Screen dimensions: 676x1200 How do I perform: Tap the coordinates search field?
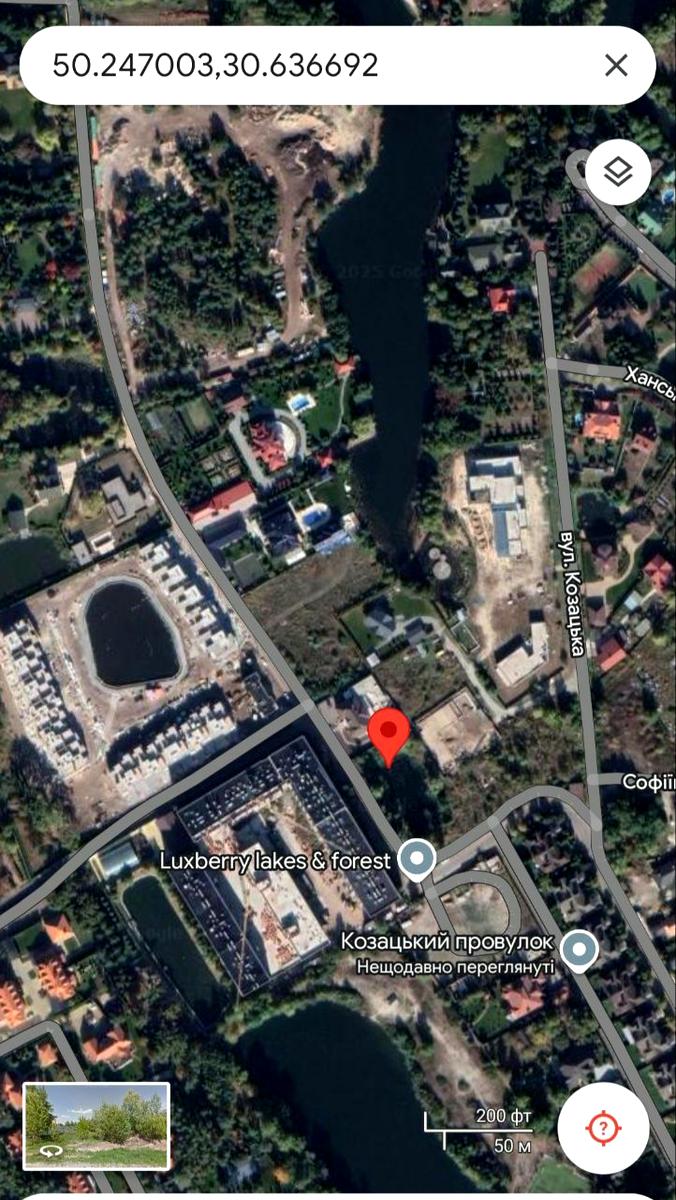point(300,66)
